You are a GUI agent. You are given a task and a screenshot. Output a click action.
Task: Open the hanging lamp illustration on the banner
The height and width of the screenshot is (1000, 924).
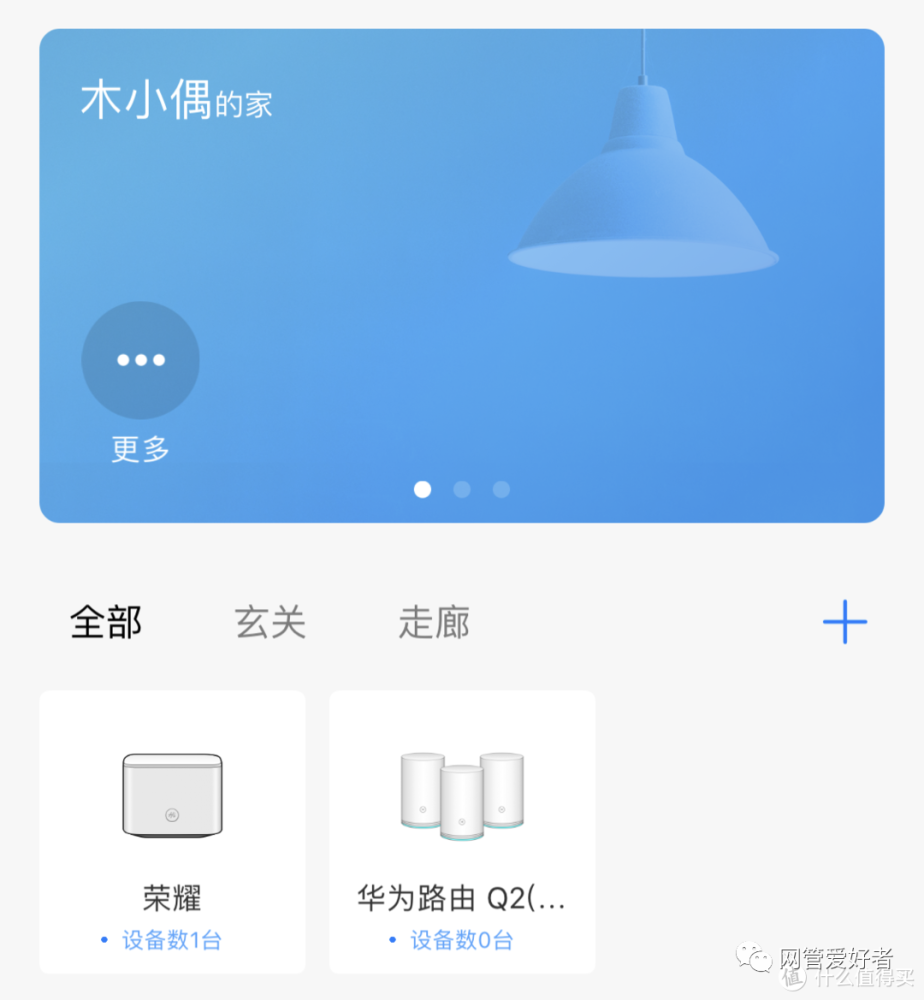645,180
